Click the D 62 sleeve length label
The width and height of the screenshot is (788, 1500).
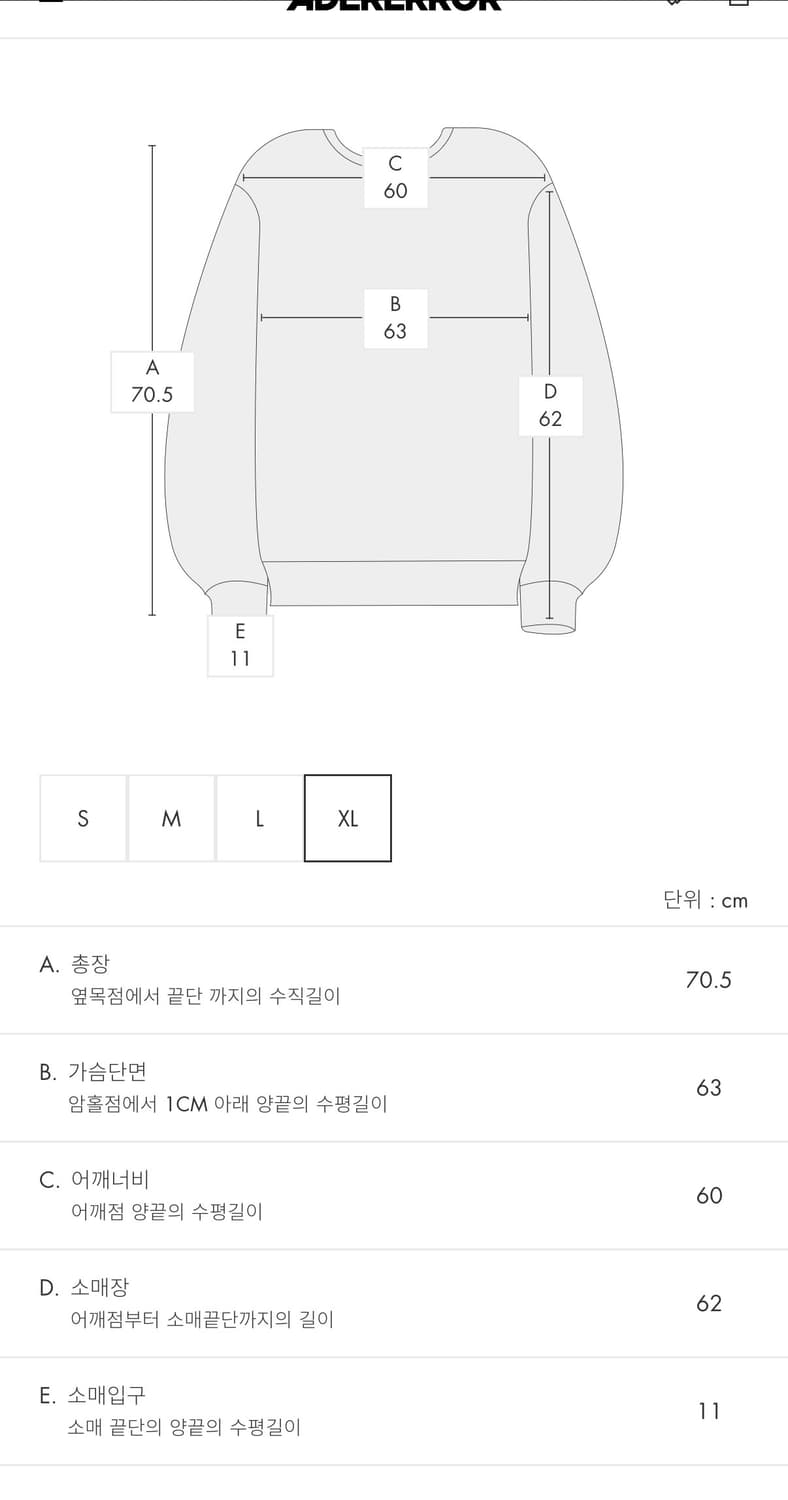point(550,405)
